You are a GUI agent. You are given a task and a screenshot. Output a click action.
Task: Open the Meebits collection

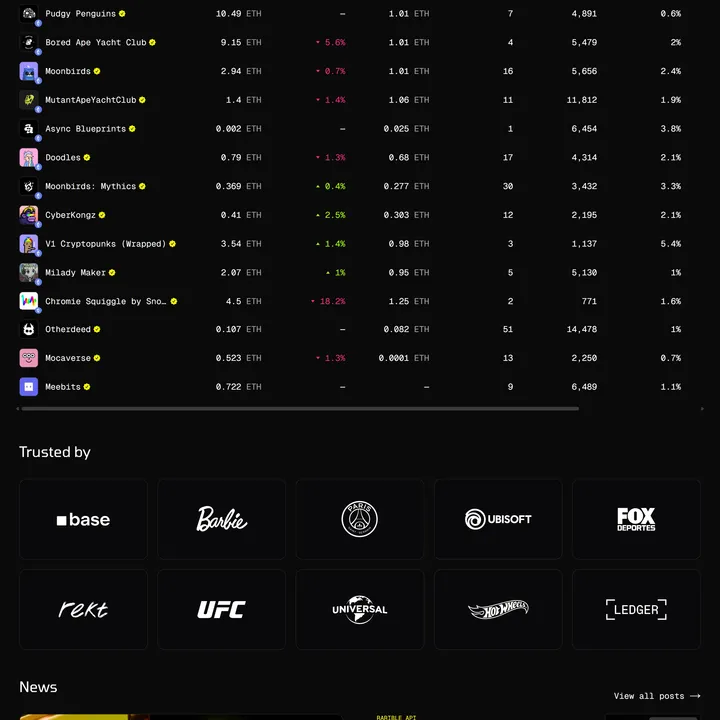[x=62, y=387]
